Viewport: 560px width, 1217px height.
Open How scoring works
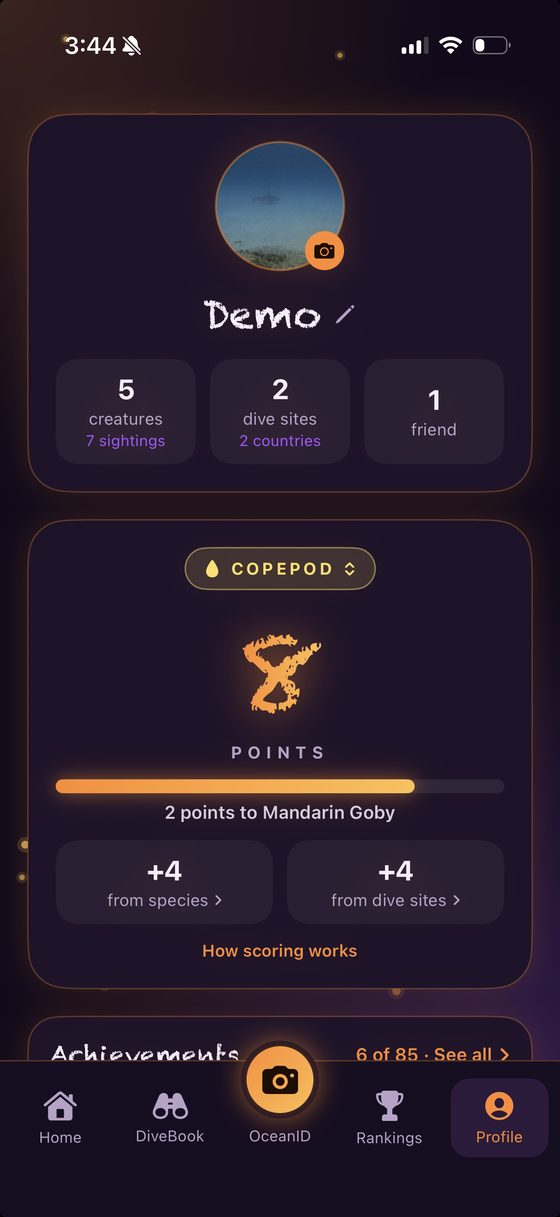pos(280,951)
